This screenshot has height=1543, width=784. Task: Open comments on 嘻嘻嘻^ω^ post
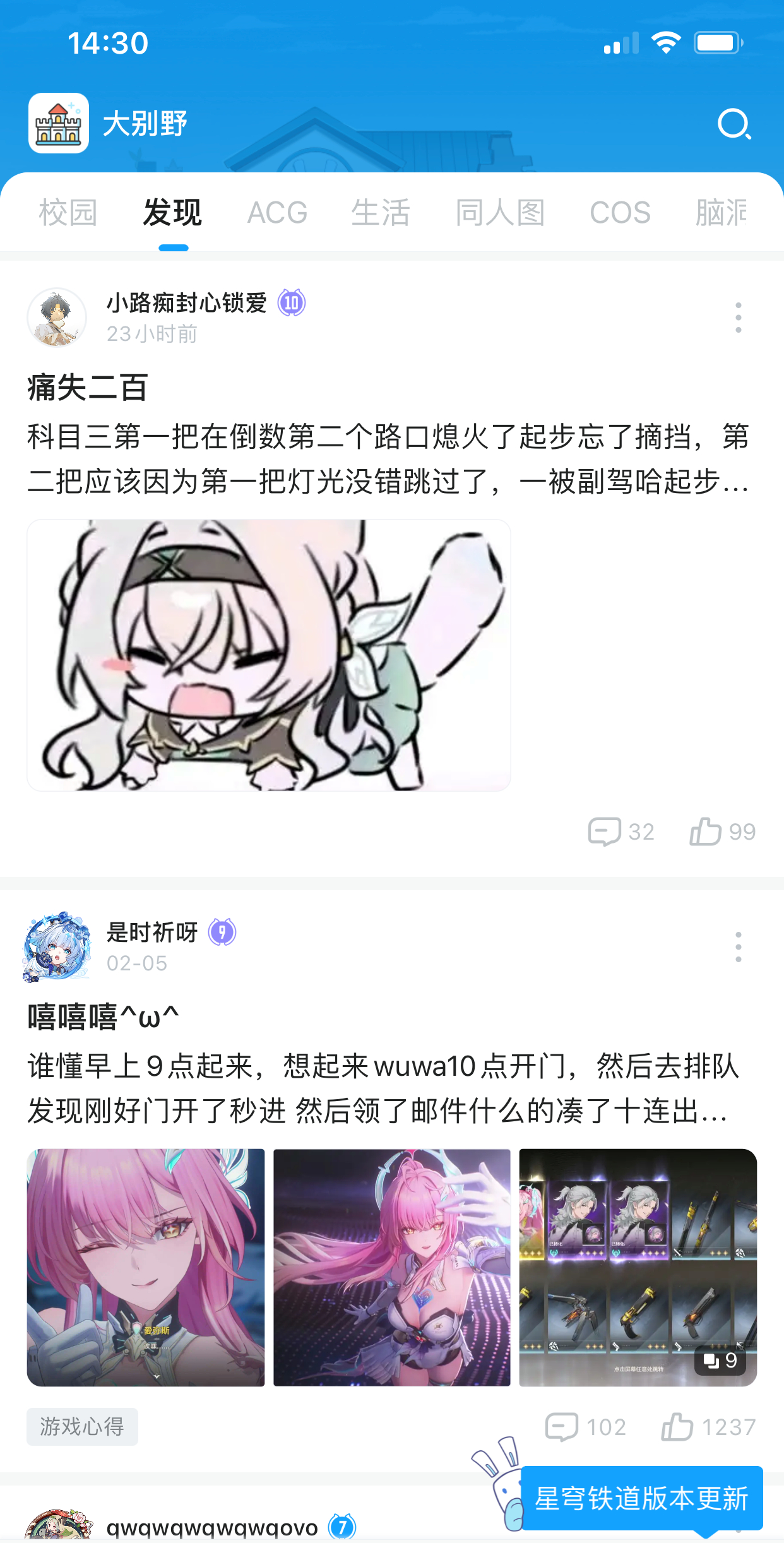[586, 1427]
